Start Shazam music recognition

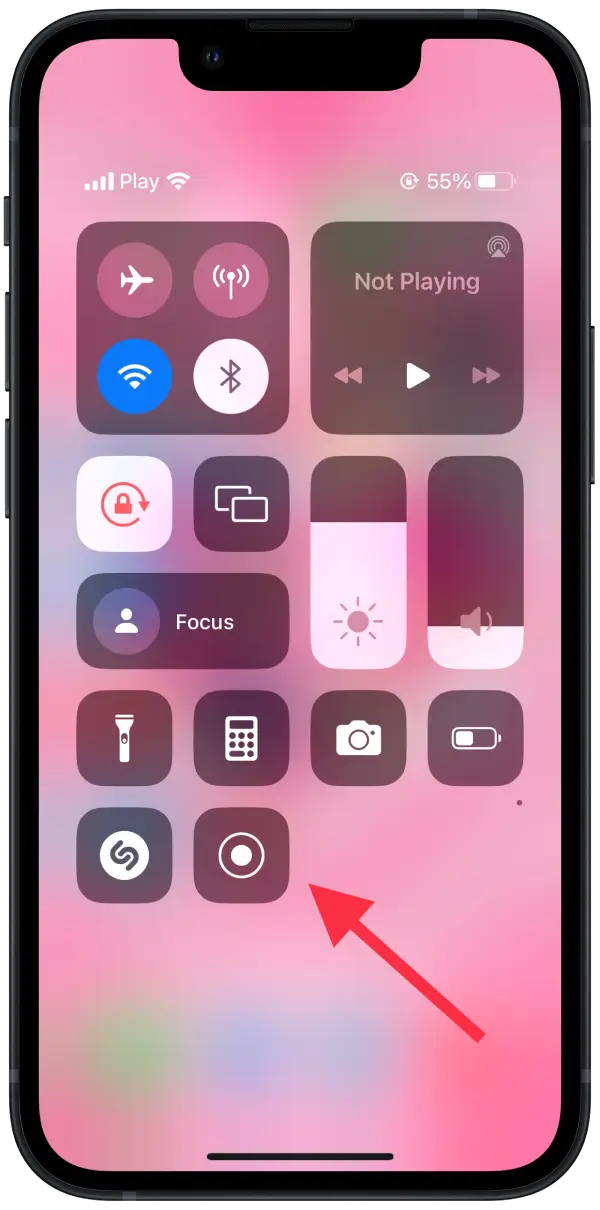(x=124, y=855)
